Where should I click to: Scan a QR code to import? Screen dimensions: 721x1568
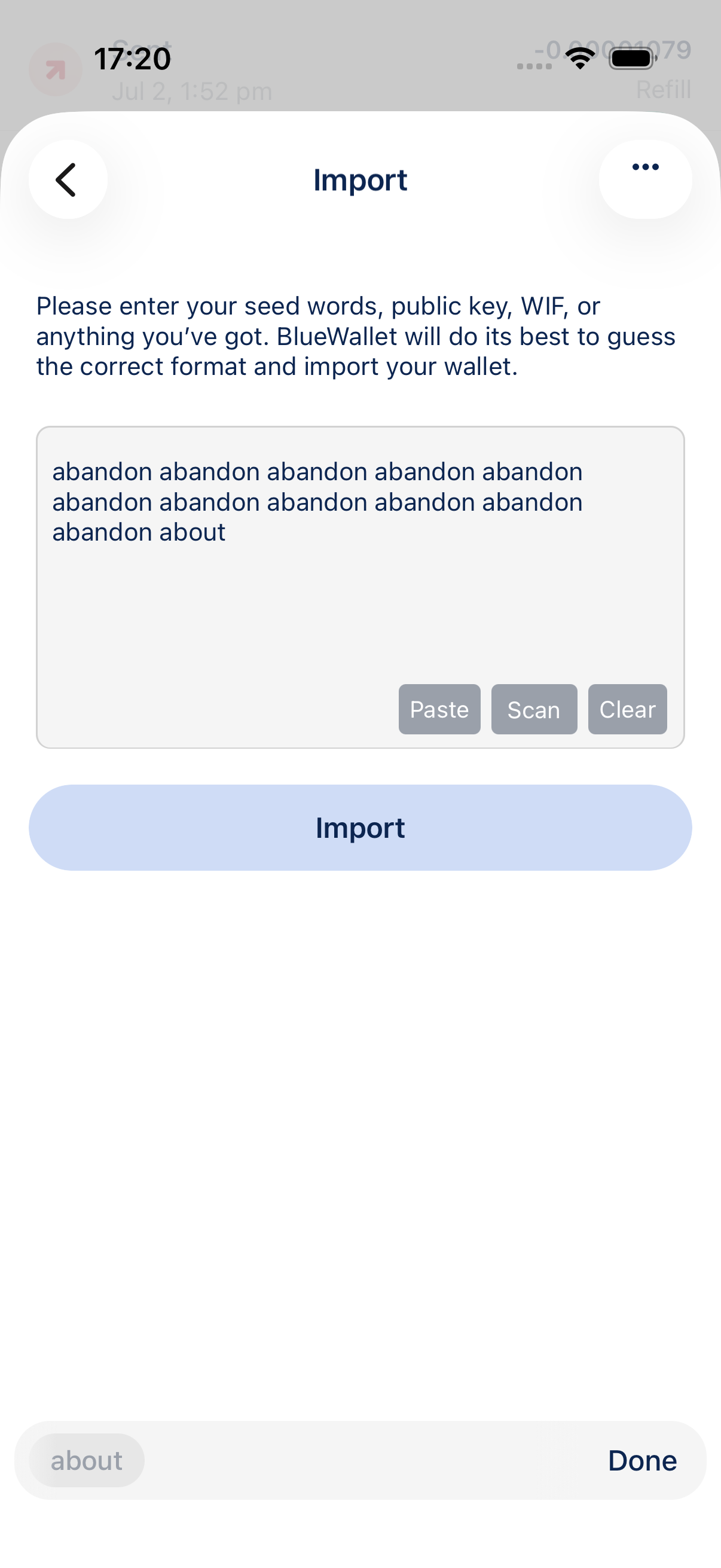pyautogui.click(x=534, y=709)
